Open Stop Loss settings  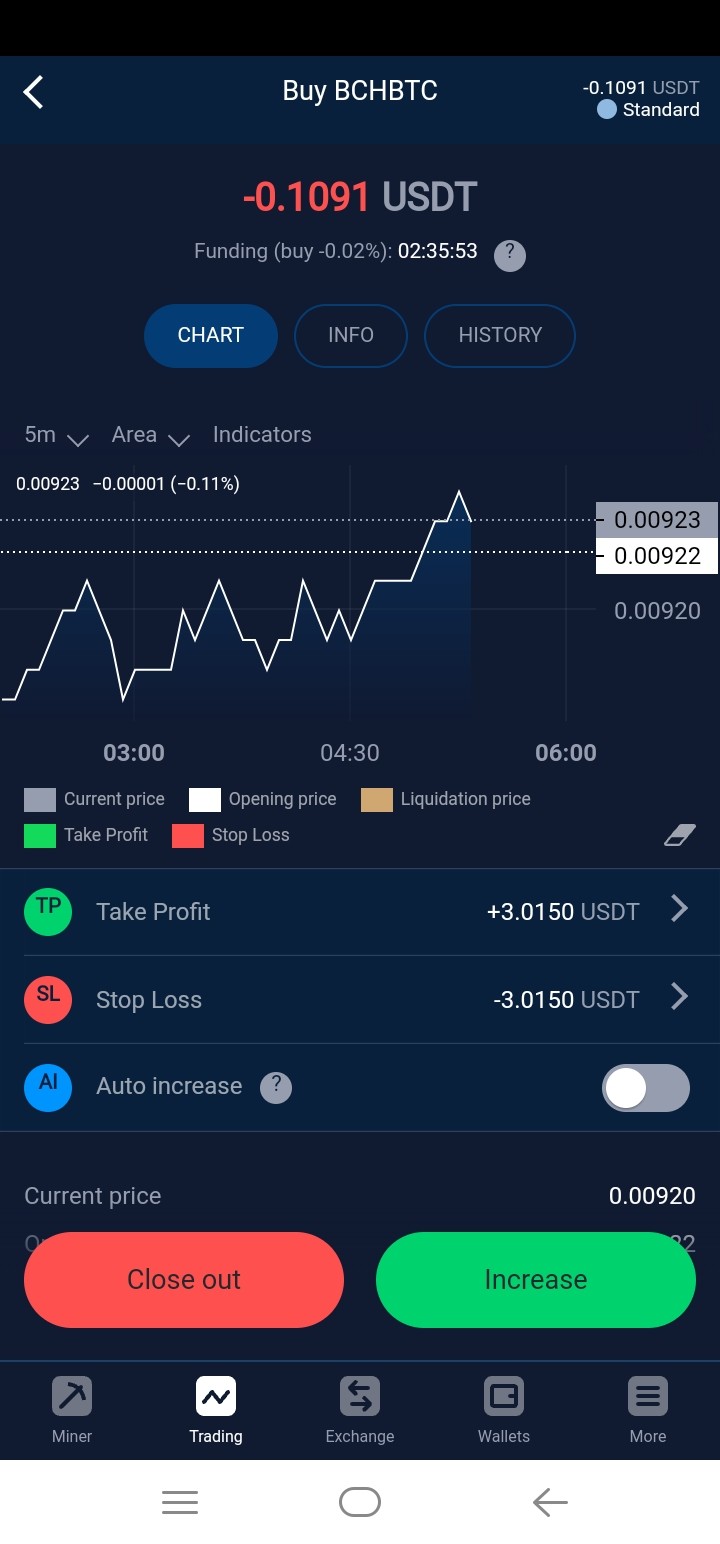coord(360,999)
